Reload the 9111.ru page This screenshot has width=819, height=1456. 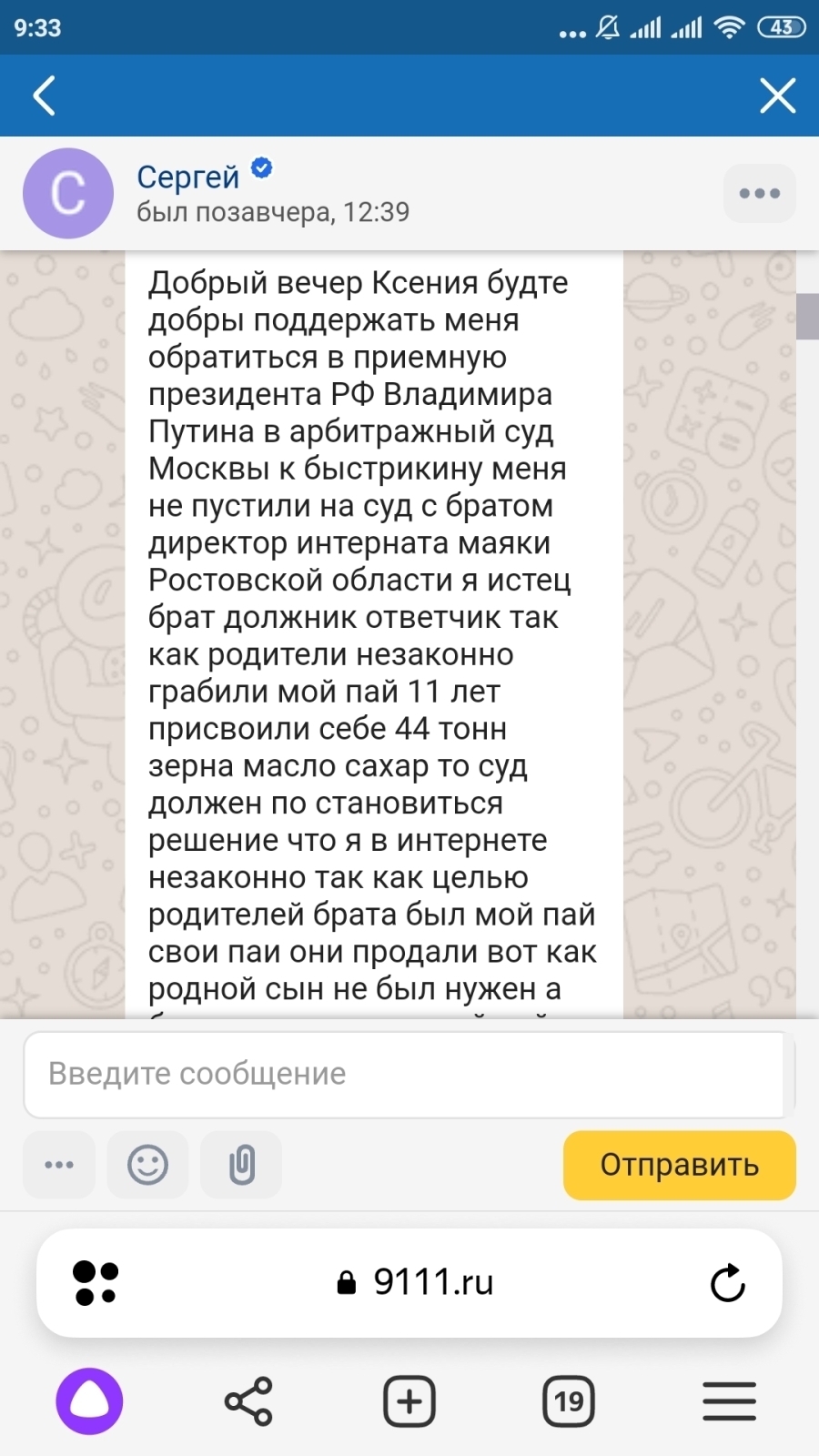pos(727,1283)
